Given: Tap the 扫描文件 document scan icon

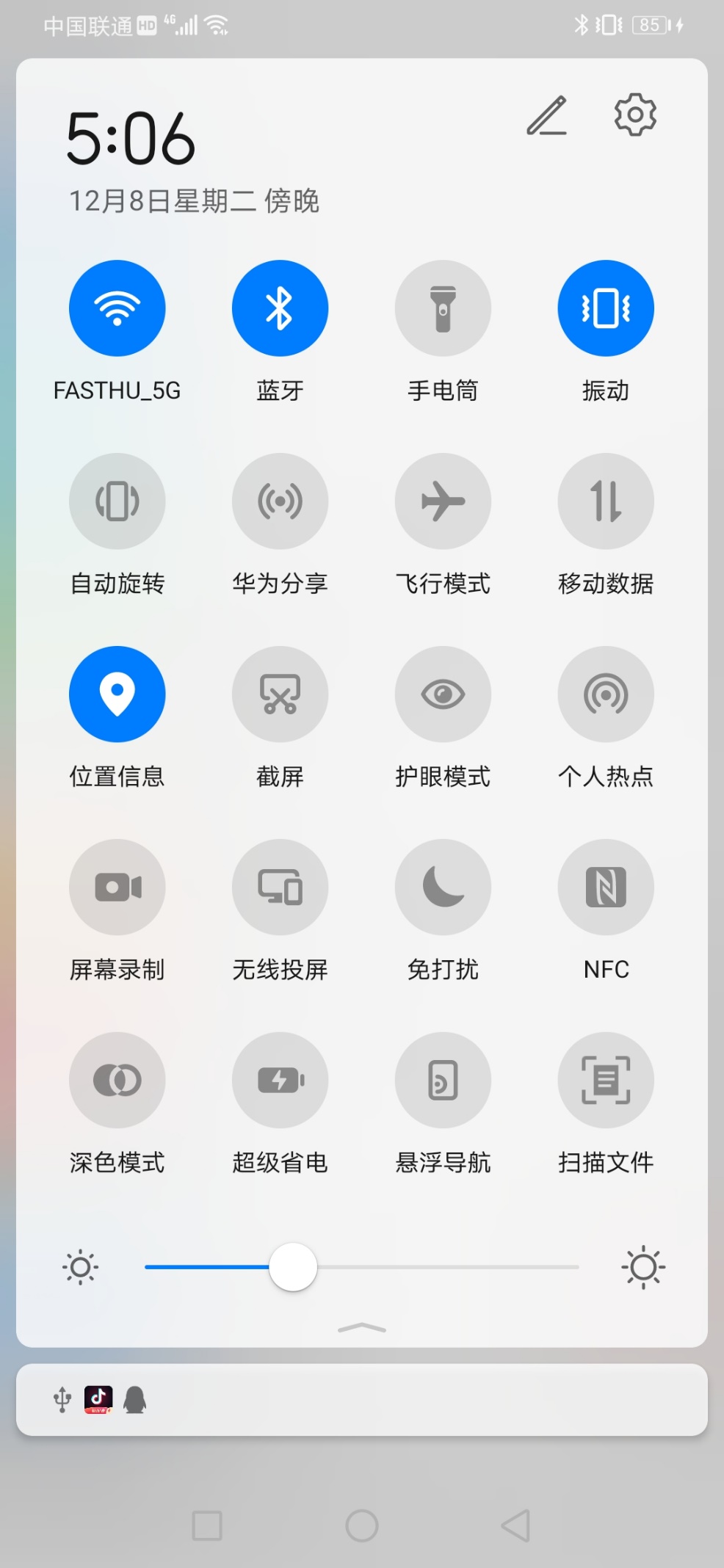Looking at the screenshot, I should [x=605, y=1079].
